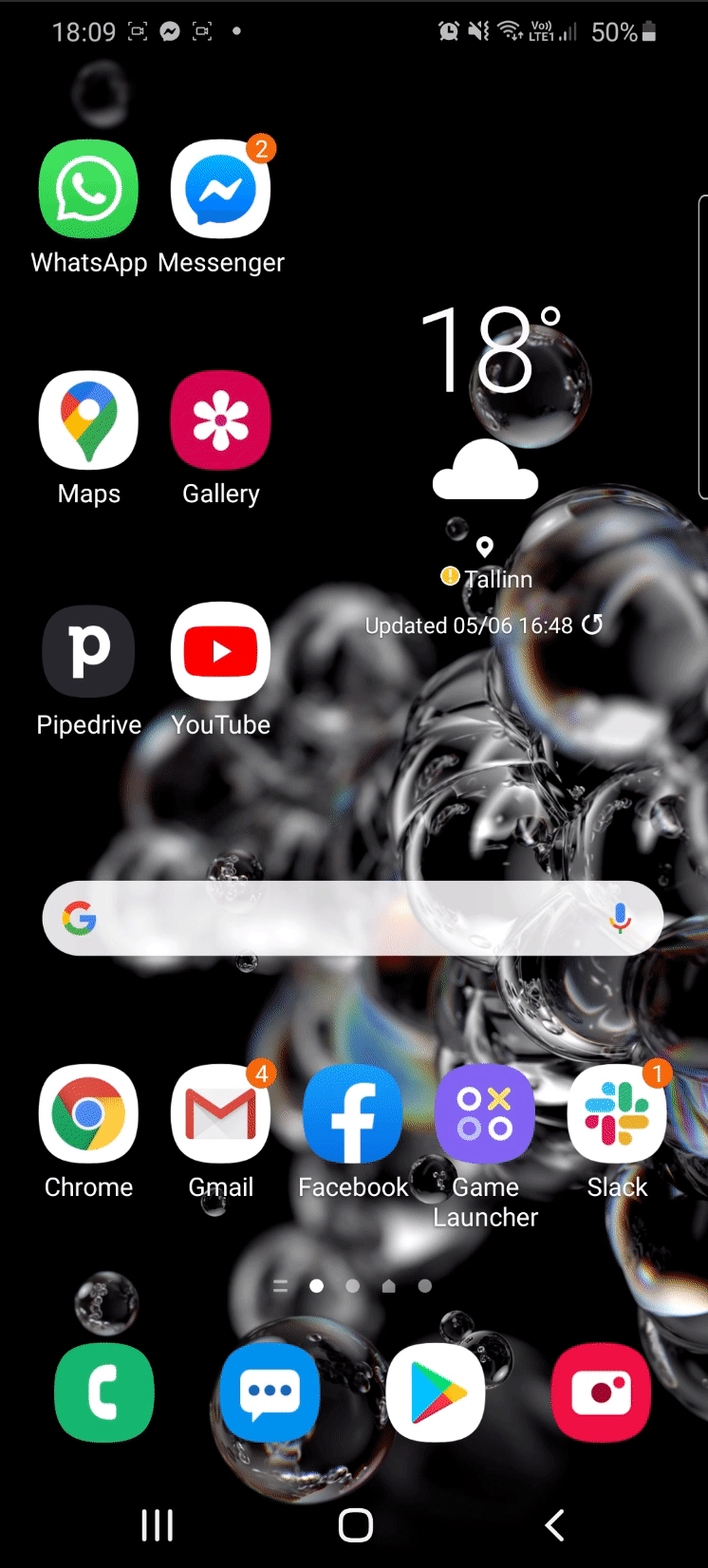Open Slack
Screen dimensions: 708x1568
pyautogui.click(x=617, y=1113)
